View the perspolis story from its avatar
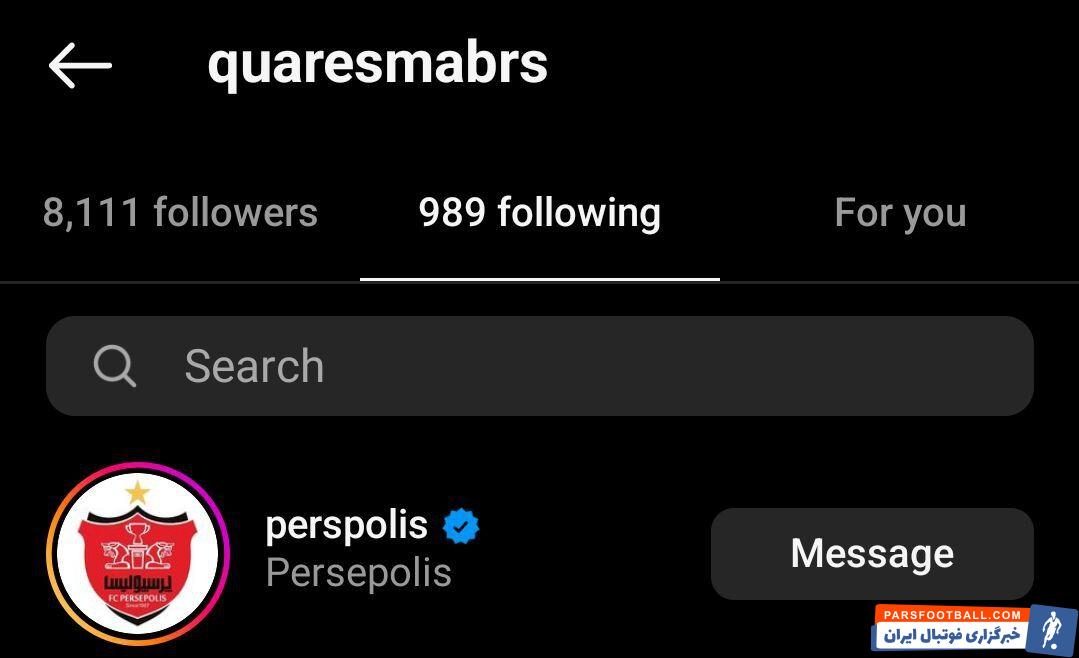Screen dimensions: 1079x658 pos(137,554)
